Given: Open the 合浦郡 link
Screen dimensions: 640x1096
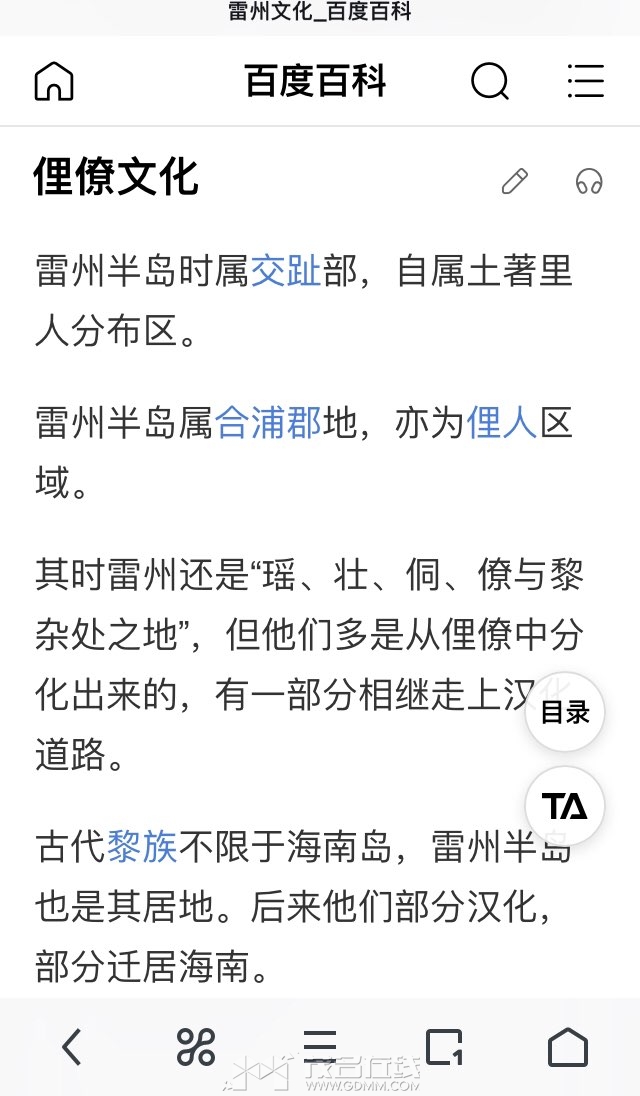Looking at the screenshot, I should [x=268, y=424].
